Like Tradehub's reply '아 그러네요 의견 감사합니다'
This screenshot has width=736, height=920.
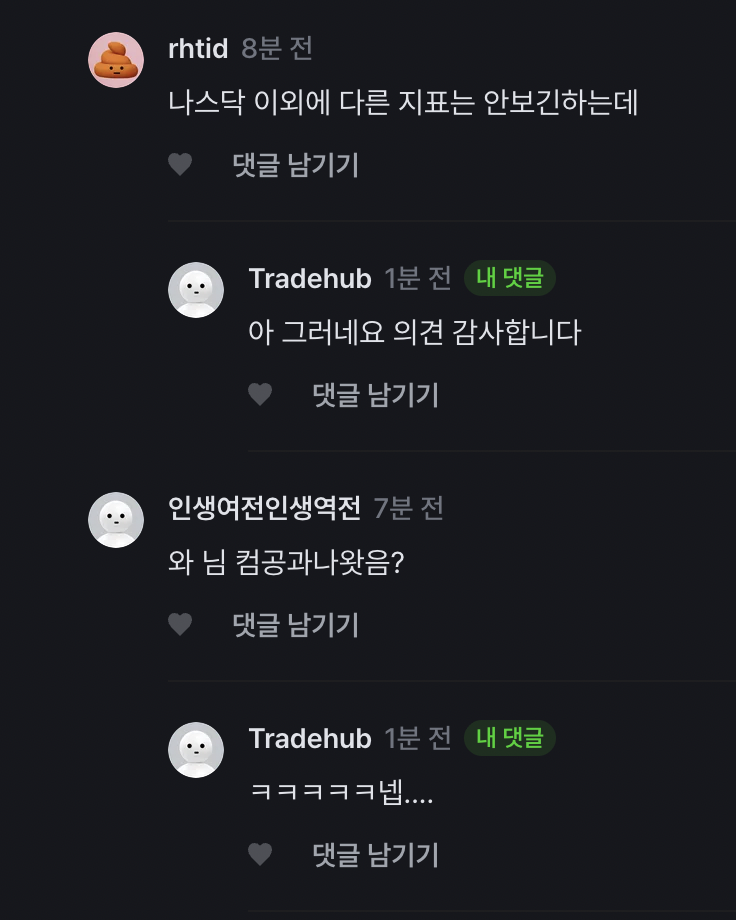pos(260,395)
